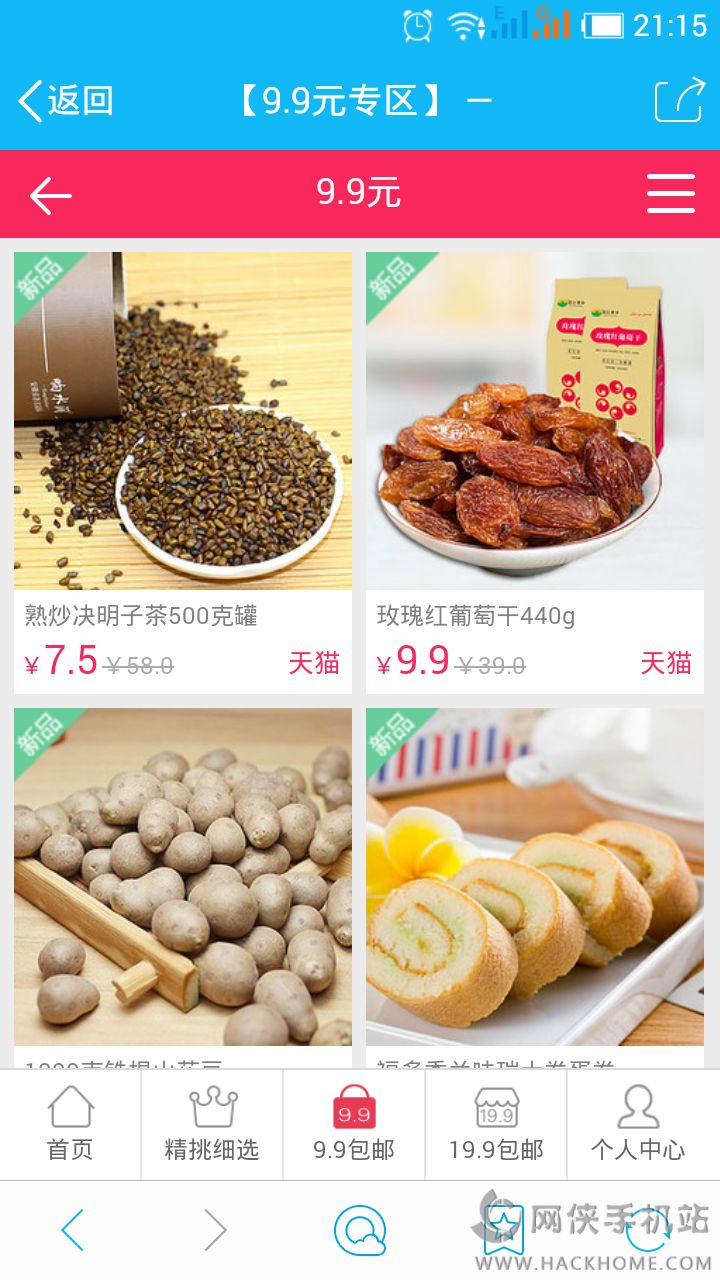Tap the chat bubble icon in bottom toolbar
720x1280 pixels.
tap(359, 1230)
